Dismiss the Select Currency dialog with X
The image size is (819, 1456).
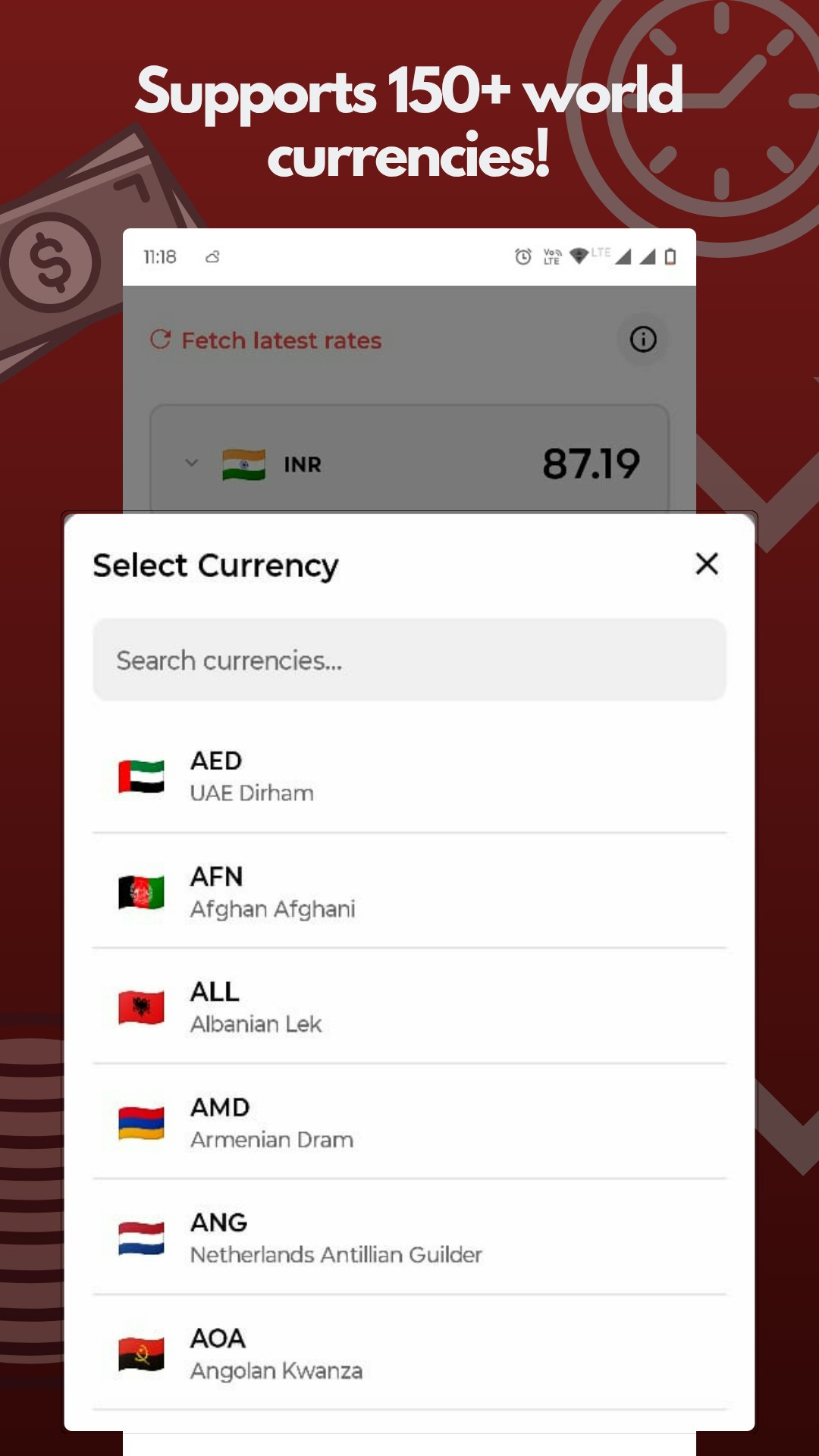705,564
